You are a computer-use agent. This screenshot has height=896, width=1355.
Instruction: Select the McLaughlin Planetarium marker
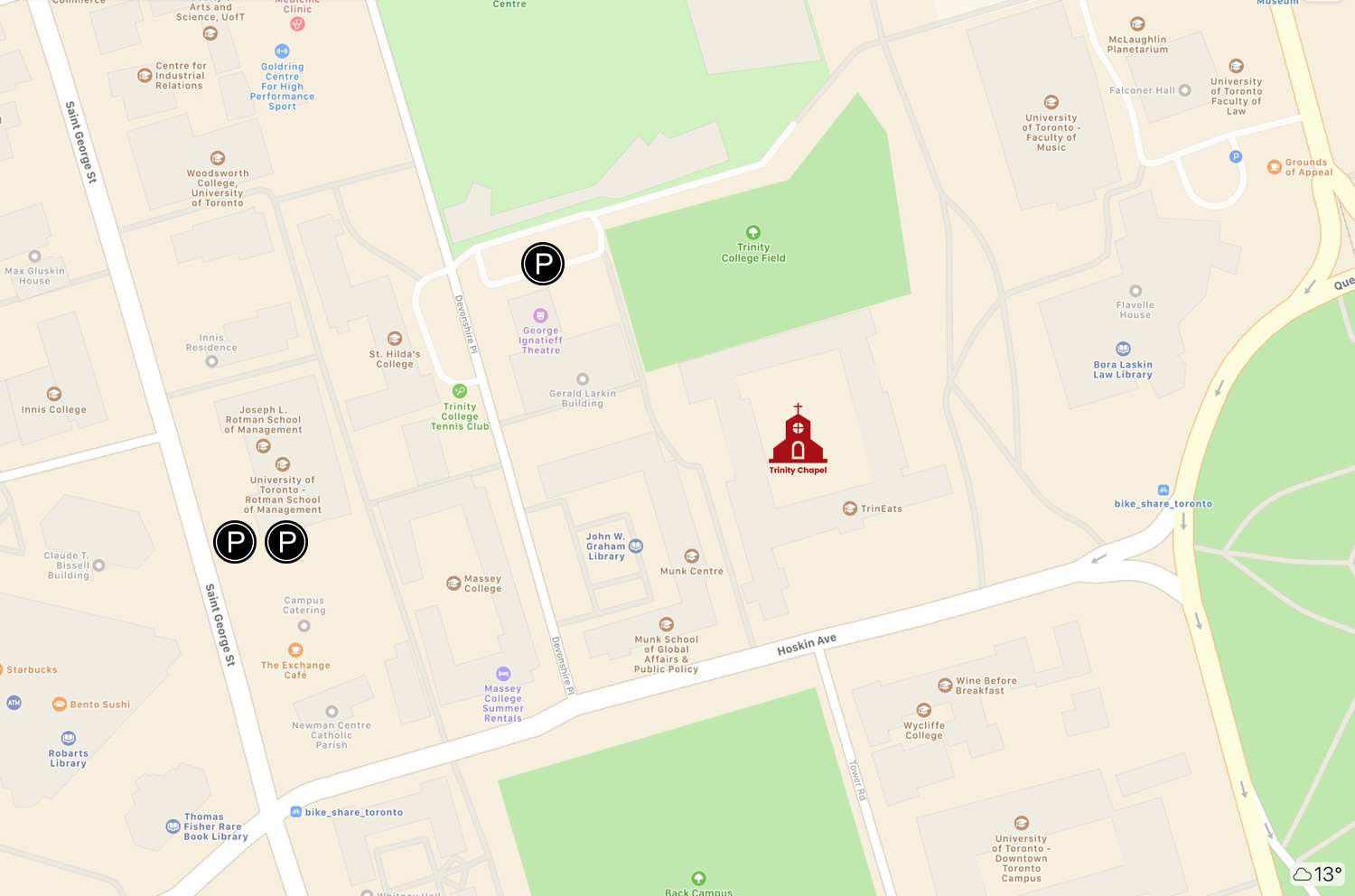click(1137, 24)
